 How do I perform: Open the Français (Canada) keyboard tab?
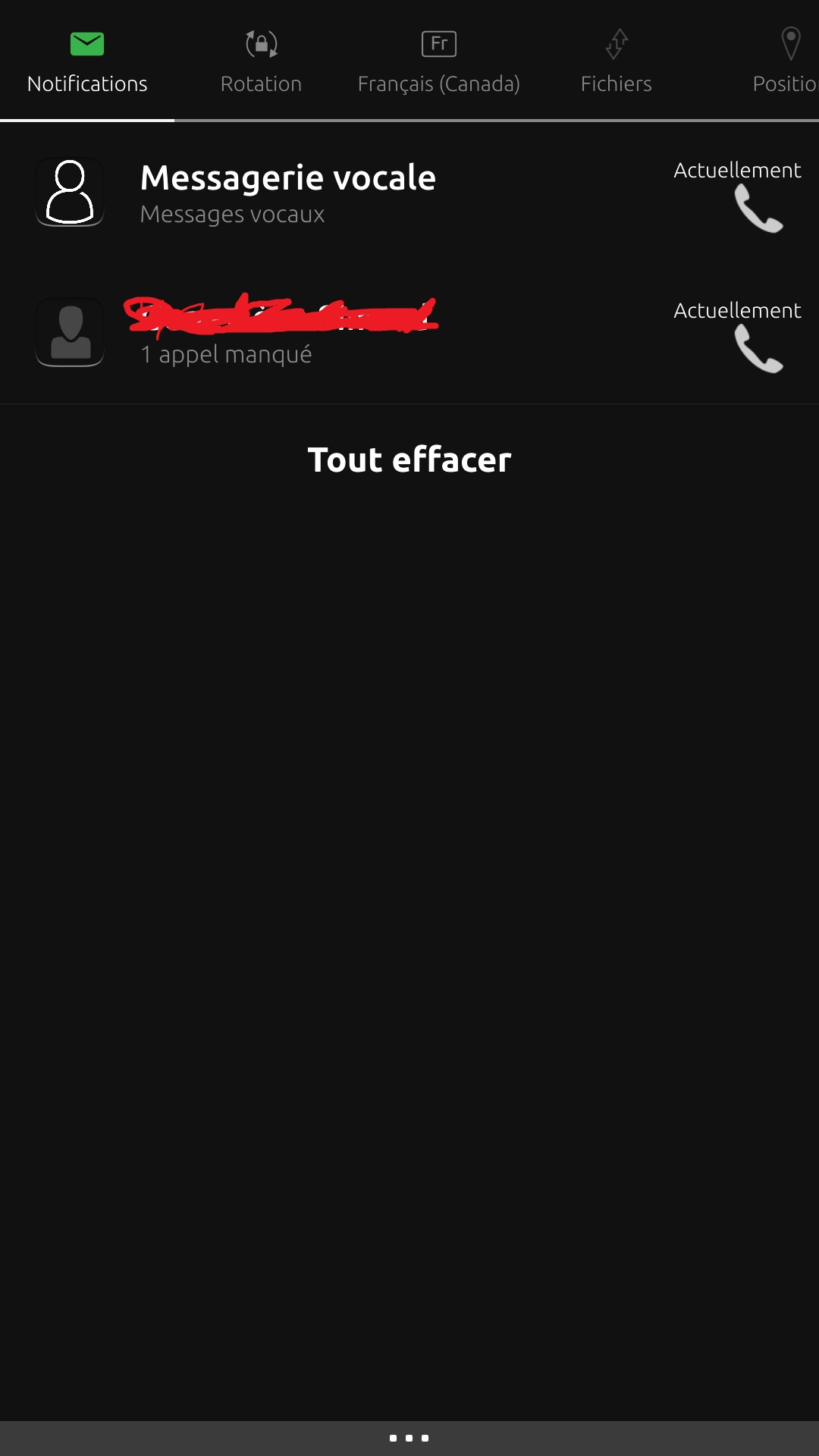(x=438, y=62)
